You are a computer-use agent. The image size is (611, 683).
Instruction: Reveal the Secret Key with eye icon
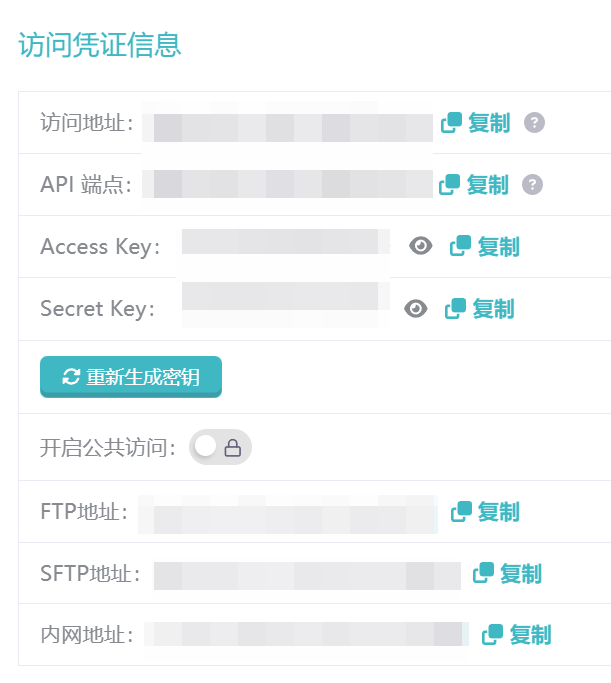(416, 309)
